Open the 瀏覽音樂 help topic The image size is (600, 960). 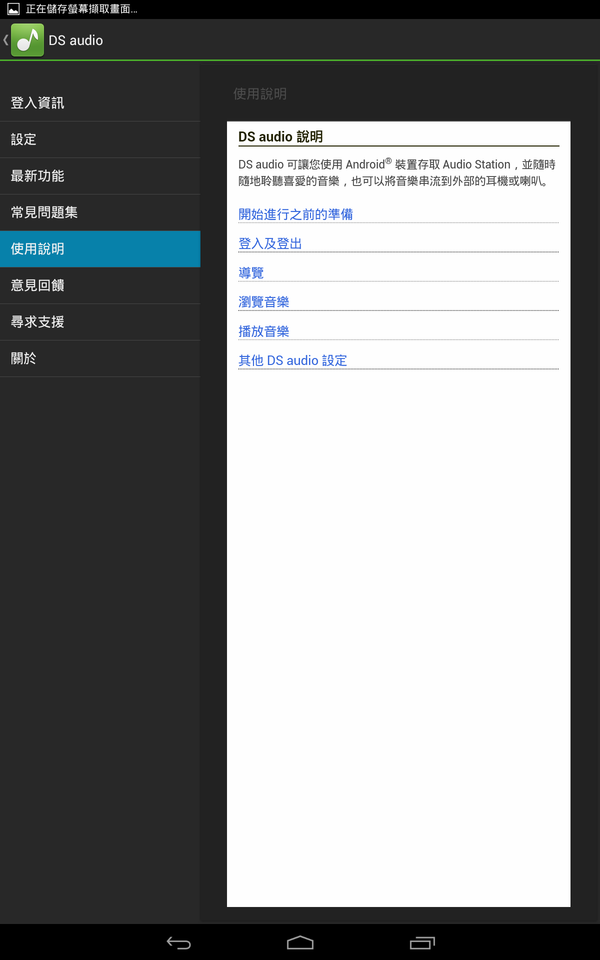click(264, 302)
